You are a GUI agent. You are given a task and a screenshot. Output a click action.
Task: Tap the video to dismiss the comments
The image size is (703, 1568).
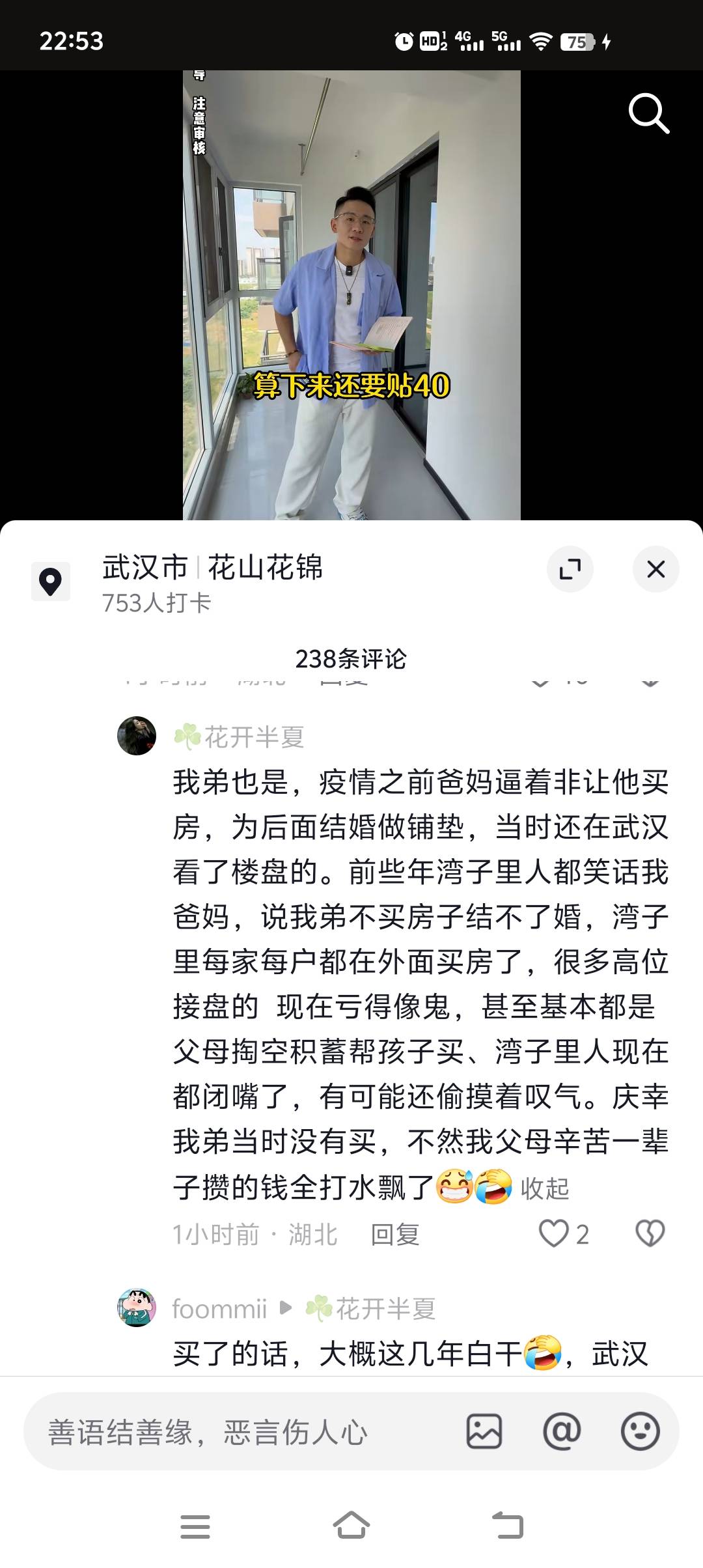pos(351,294)
